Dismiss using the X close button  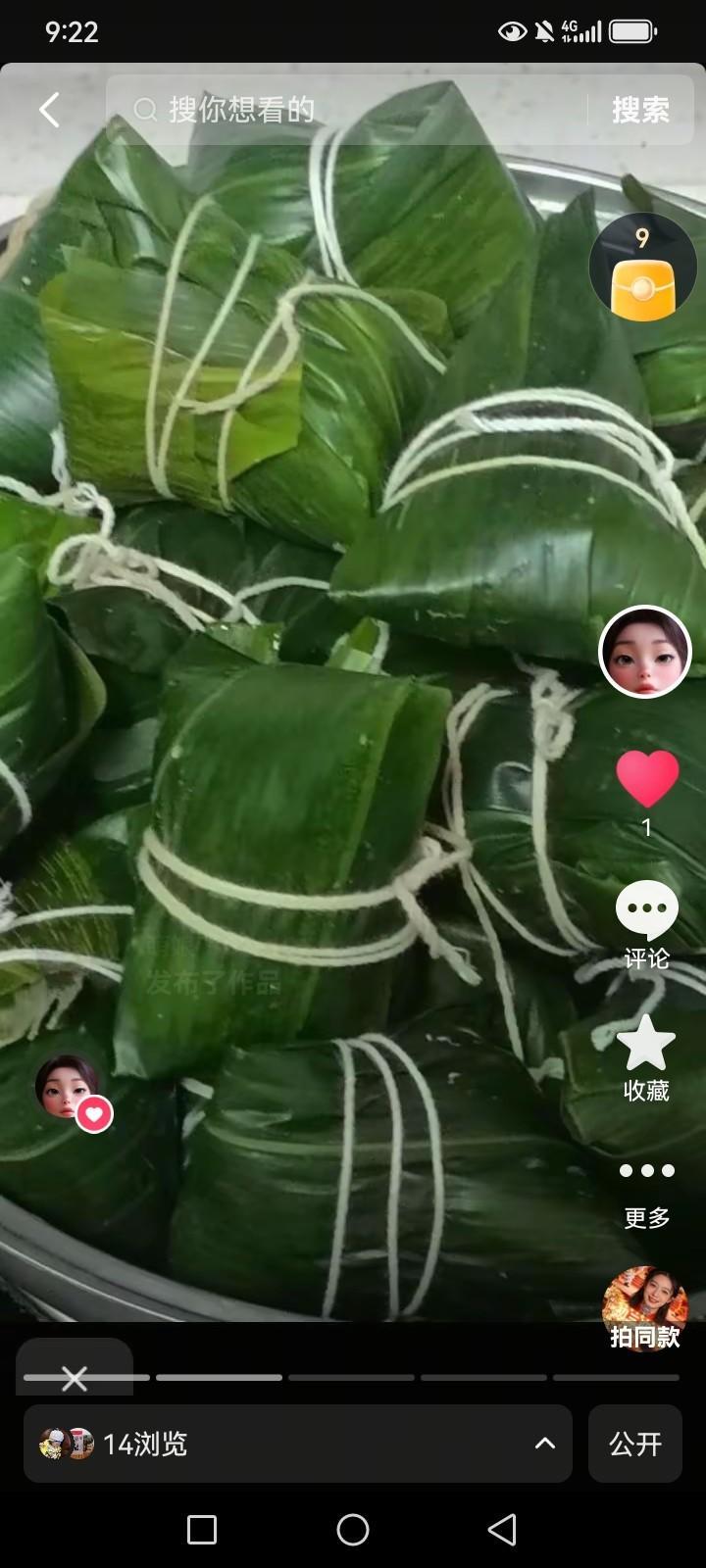pyautogui.click(x=75, y=1379)
